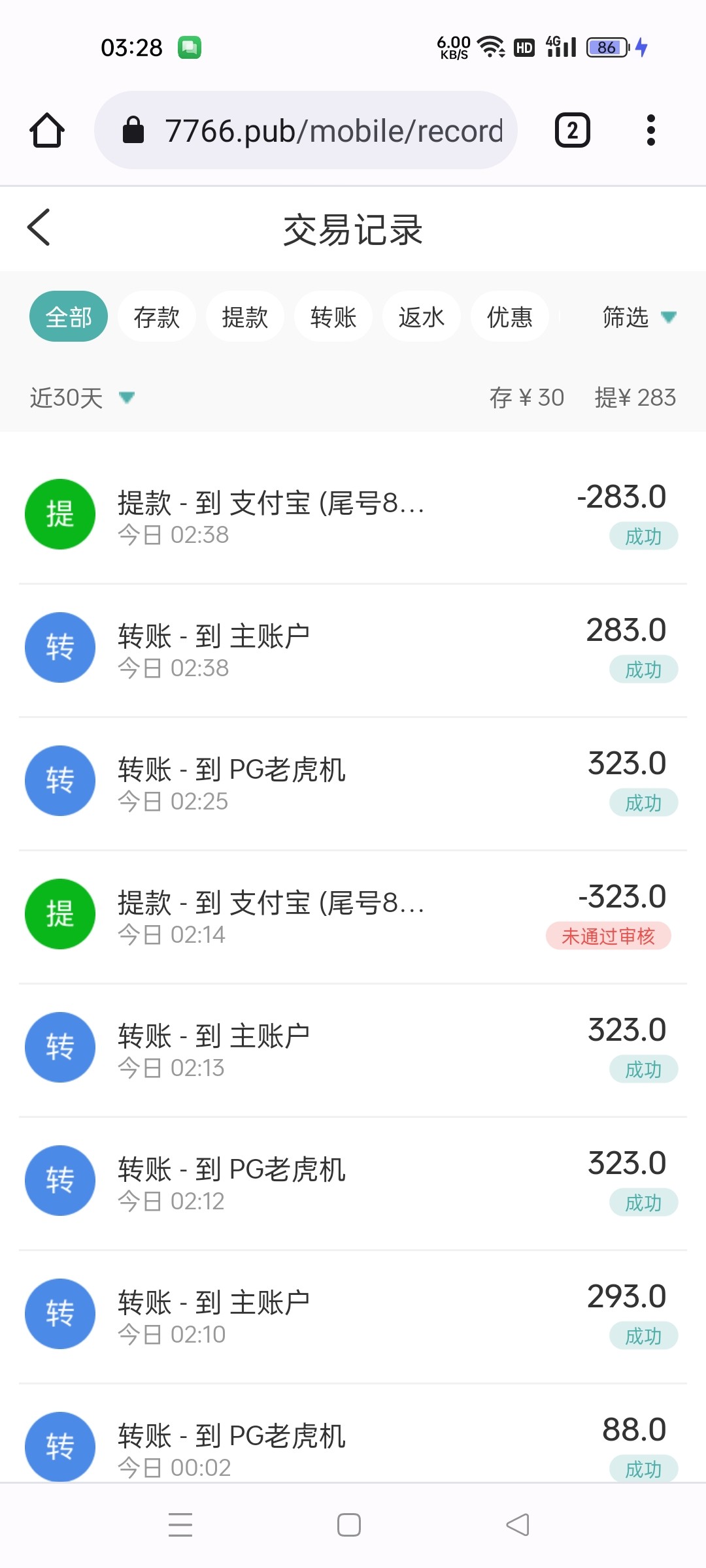Image resolution: width=706 pixels, height=1568 pixels.
Task: Open the browser home page
Action: tap(47, 130)
